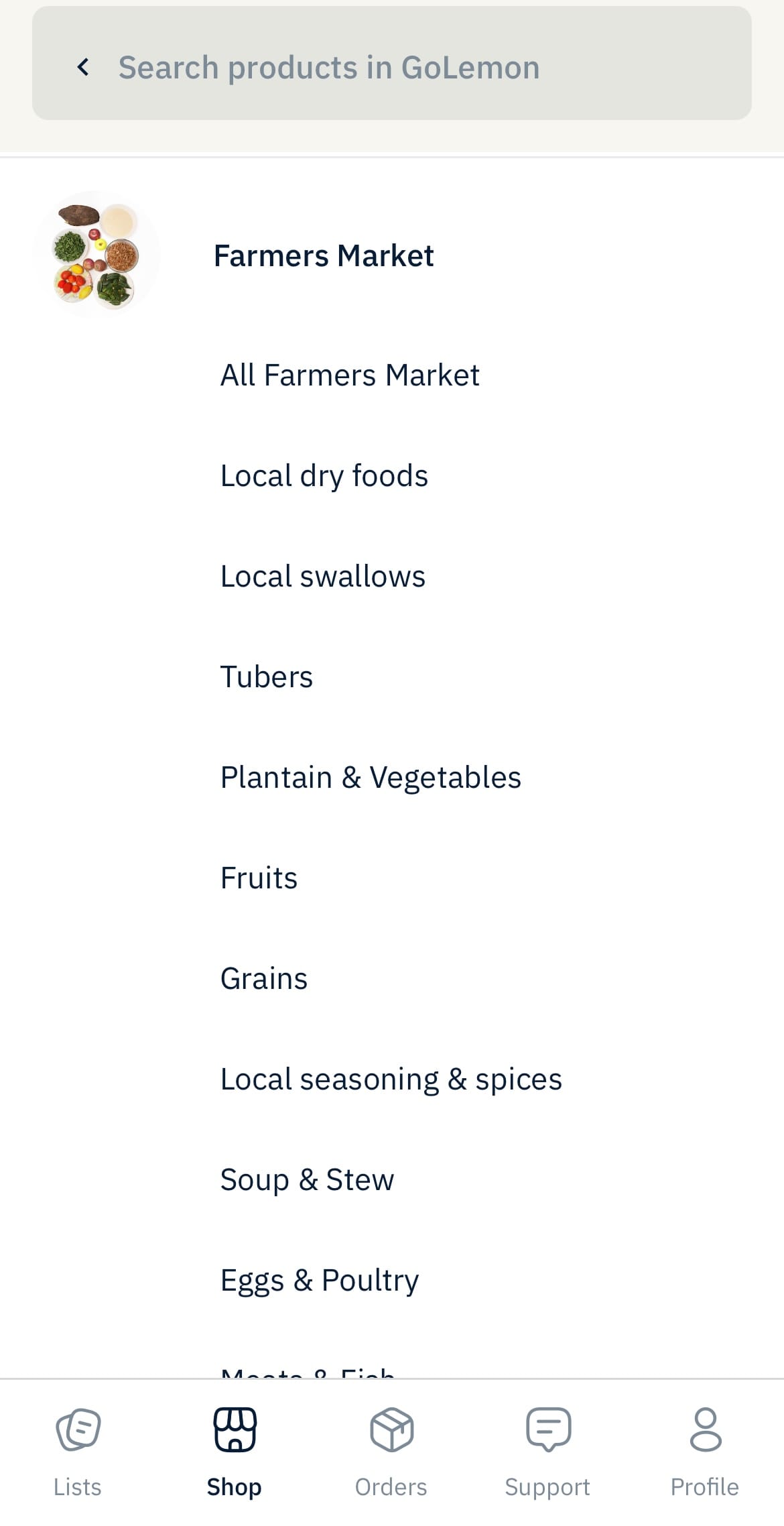Open All Farmers Market category
Screen dimensions: 784x1526
click(350, 375)
